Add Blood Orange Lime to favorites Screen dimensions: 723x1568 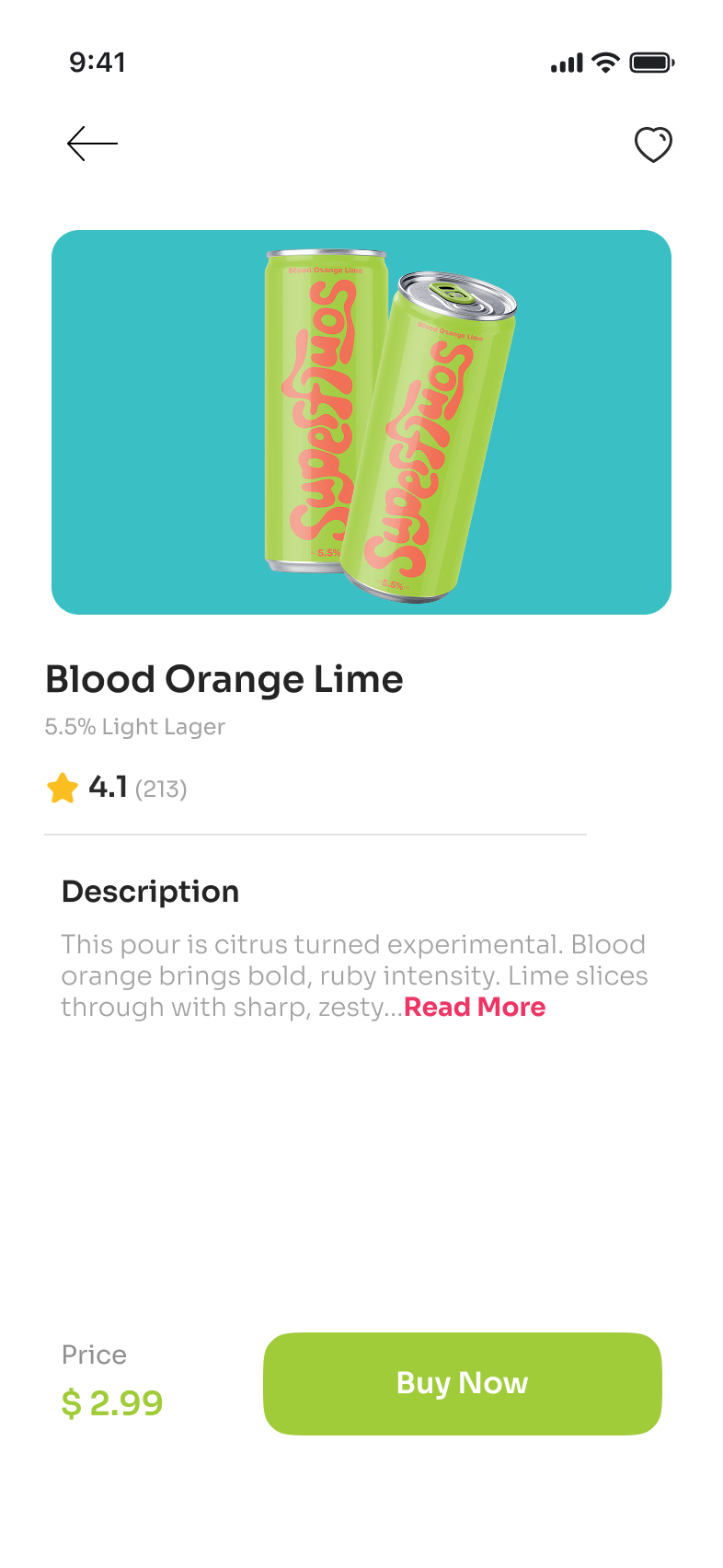tap(653, 144)
